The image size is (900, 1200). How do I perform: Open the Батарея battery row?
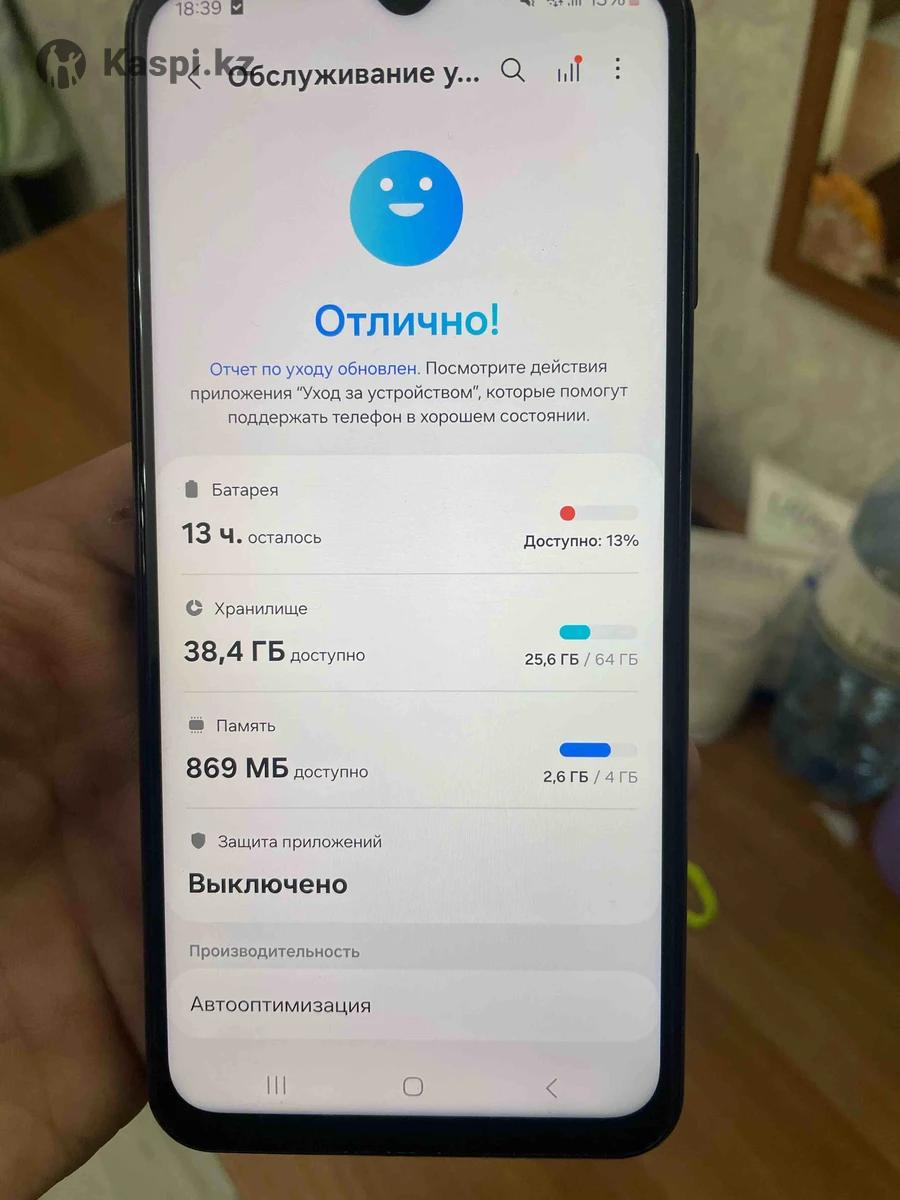(410, 516)
